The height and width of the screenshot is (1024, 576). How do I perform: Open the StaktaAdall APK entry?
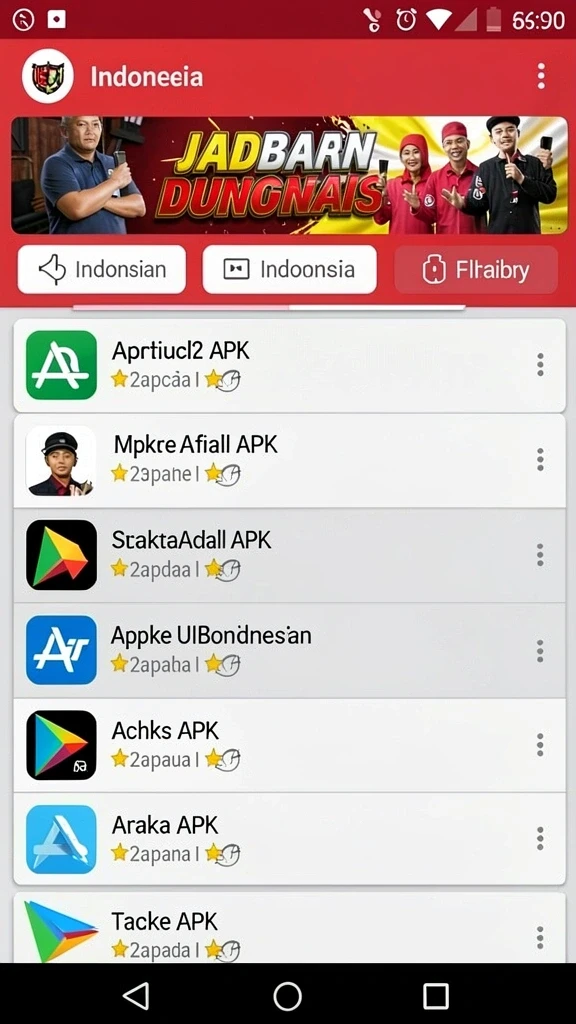click(289, 555)
